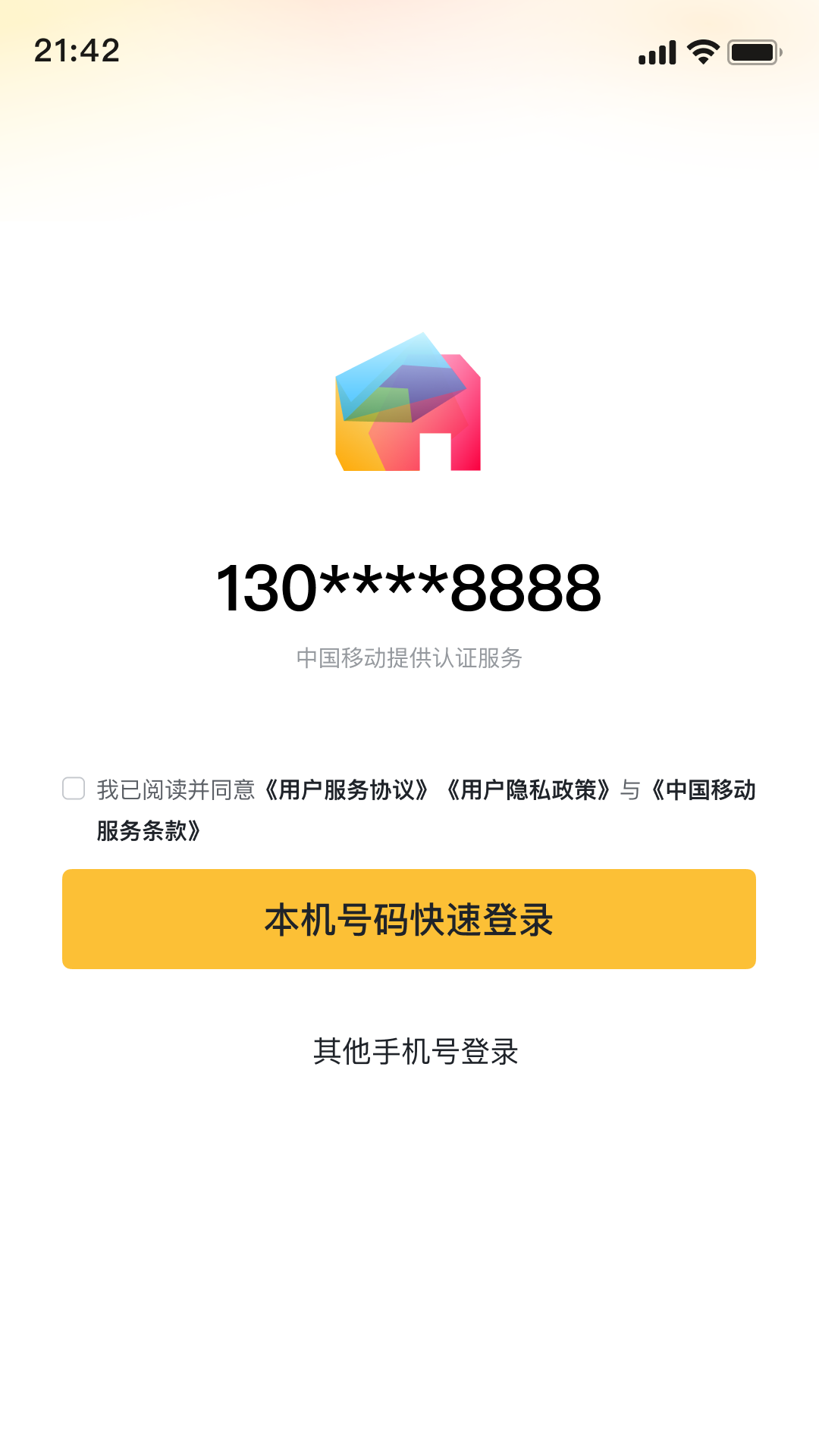Click the battery indicator icon
This screenshot has height=1456, width=819.
753,50
